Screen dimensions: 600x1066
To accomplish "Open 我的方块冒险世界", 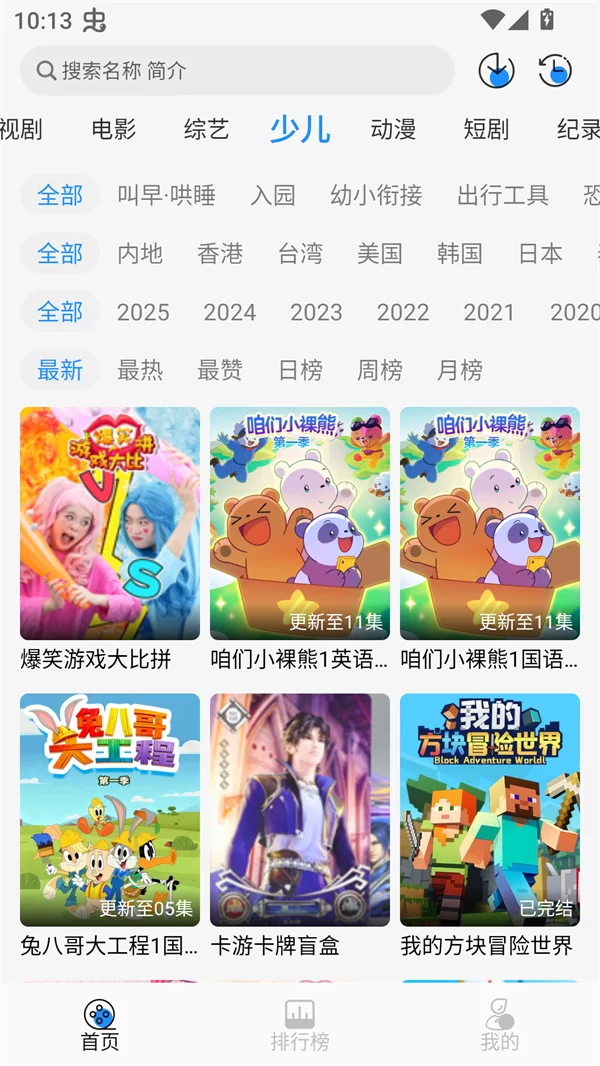I will pos(490,810).
